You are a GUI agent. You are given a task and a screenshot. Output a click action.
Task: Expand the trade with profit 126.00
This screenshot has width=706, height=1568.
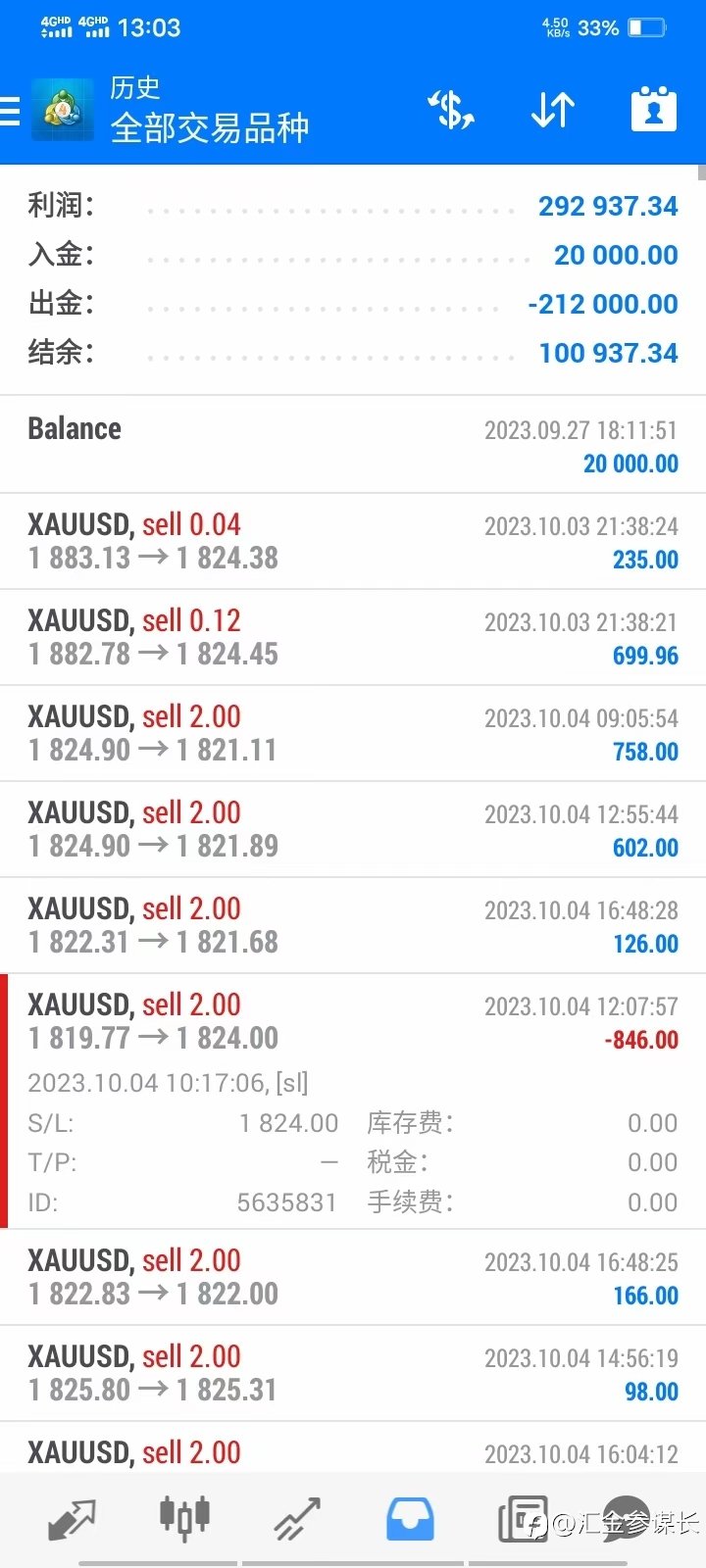353,925
